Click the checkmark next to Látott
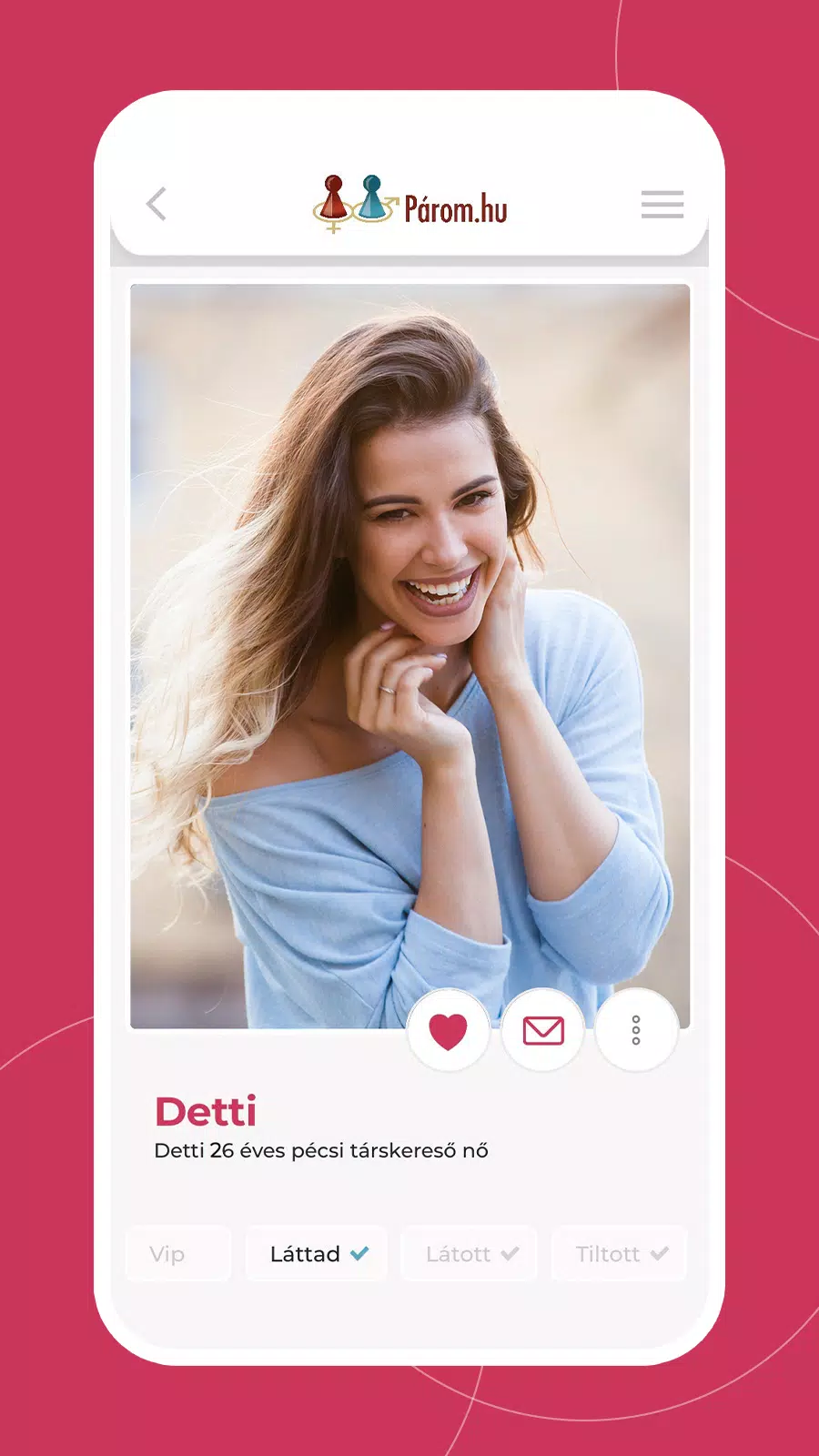 point(509,1253)
